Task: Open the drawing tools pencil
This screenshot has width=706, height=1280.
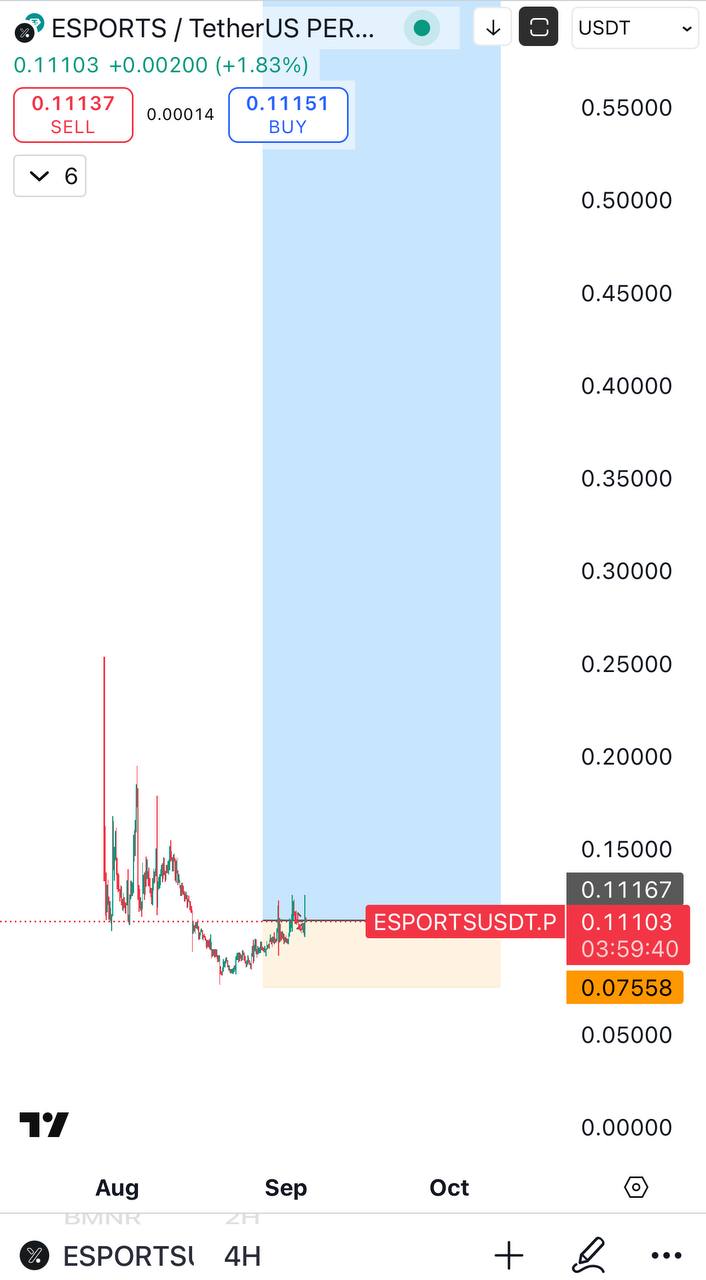Action: pyautogui.click(x=588, y=1255)
